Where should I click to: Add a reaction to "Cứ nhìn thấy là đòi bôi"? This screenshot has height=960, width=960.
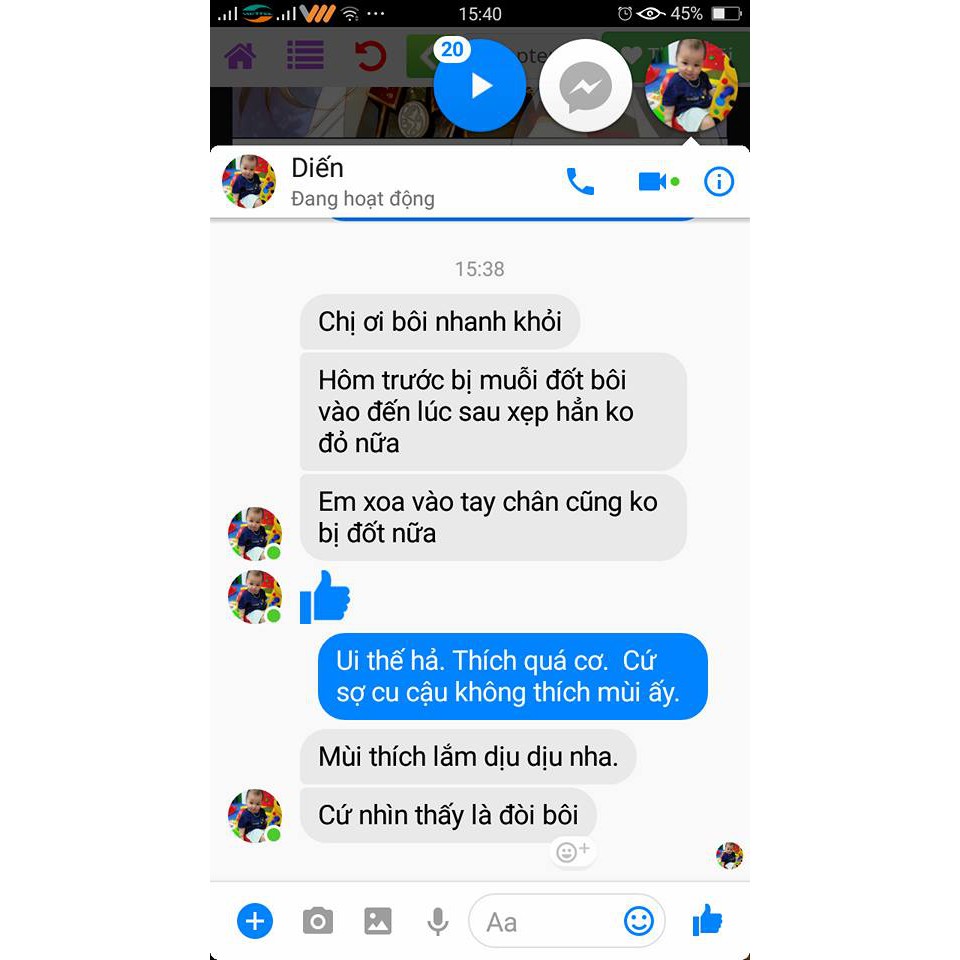click(573, 852)
